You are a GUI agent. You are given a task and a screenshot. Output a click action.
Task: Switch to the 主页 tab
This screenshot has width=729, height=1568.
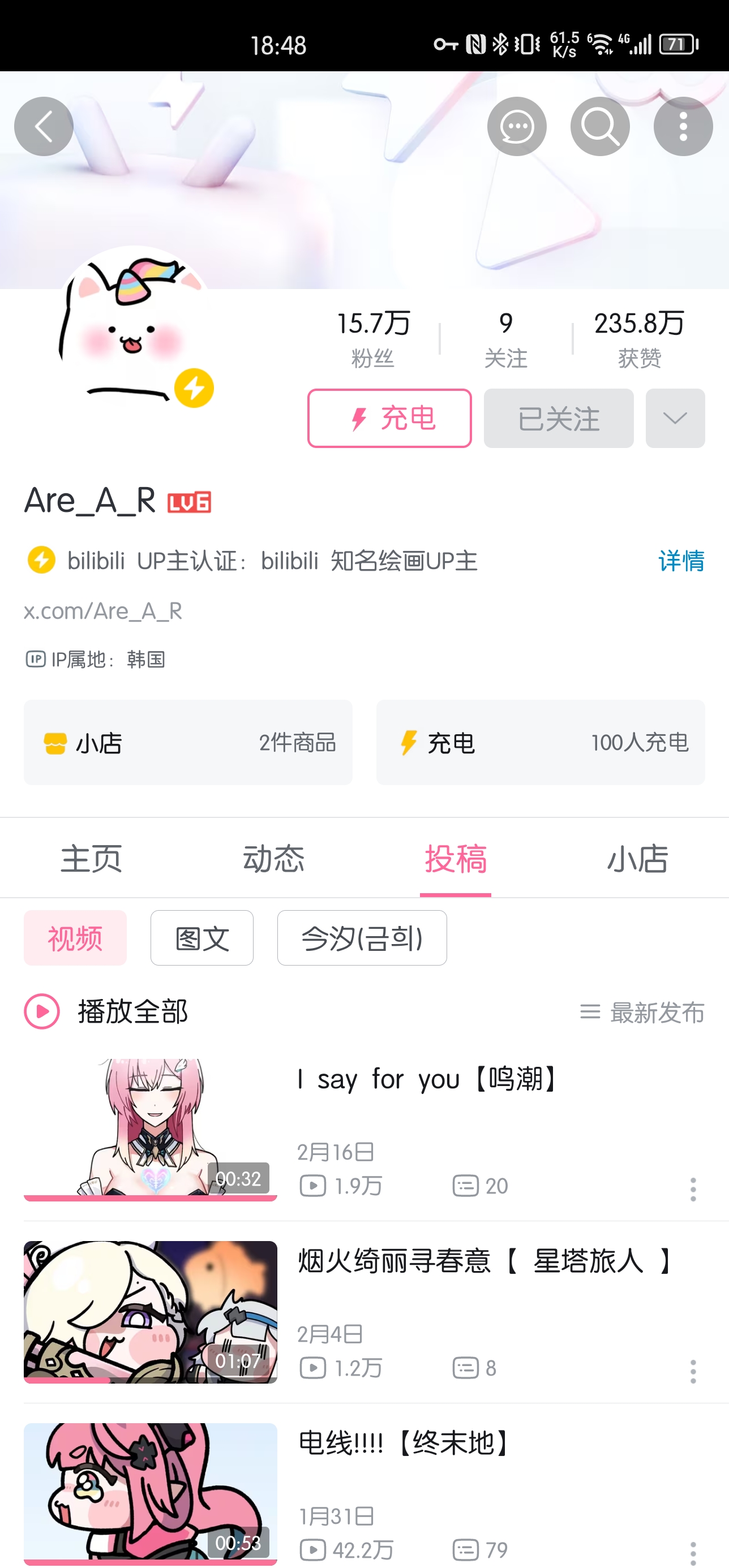[91, 858]
